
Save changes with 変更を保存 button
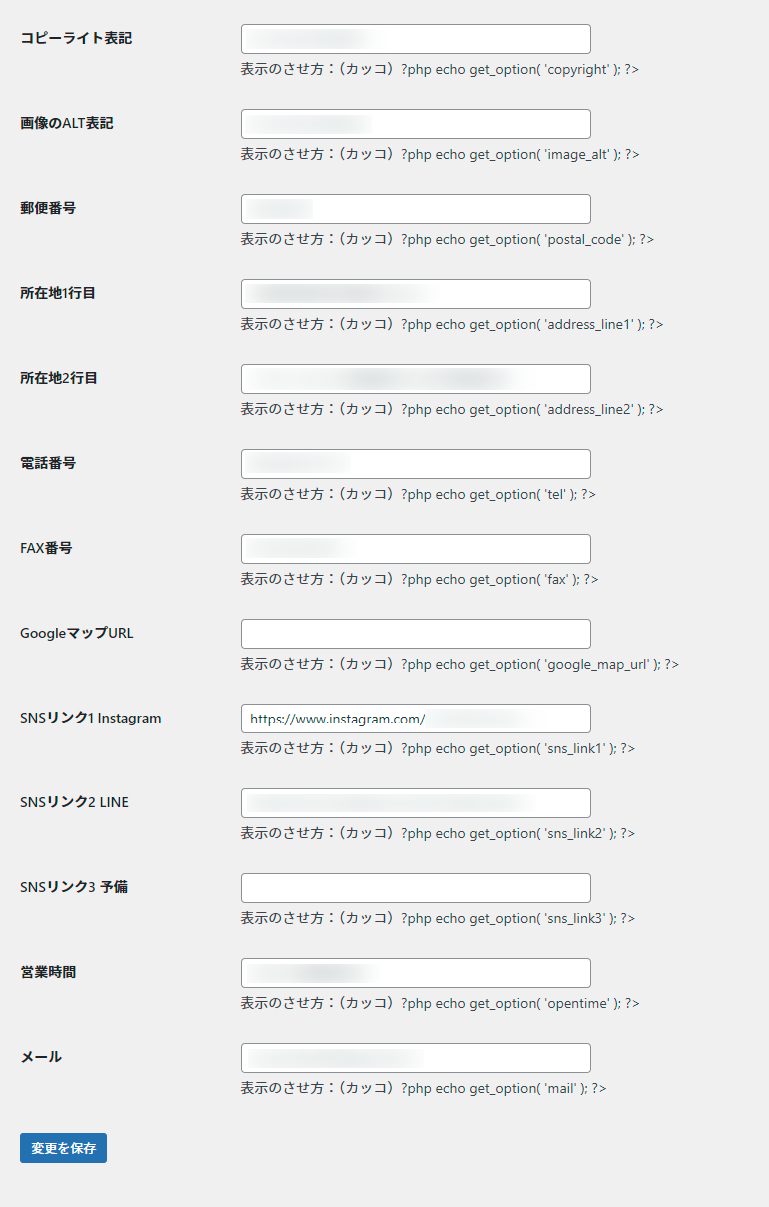(x=63, y=1148)
